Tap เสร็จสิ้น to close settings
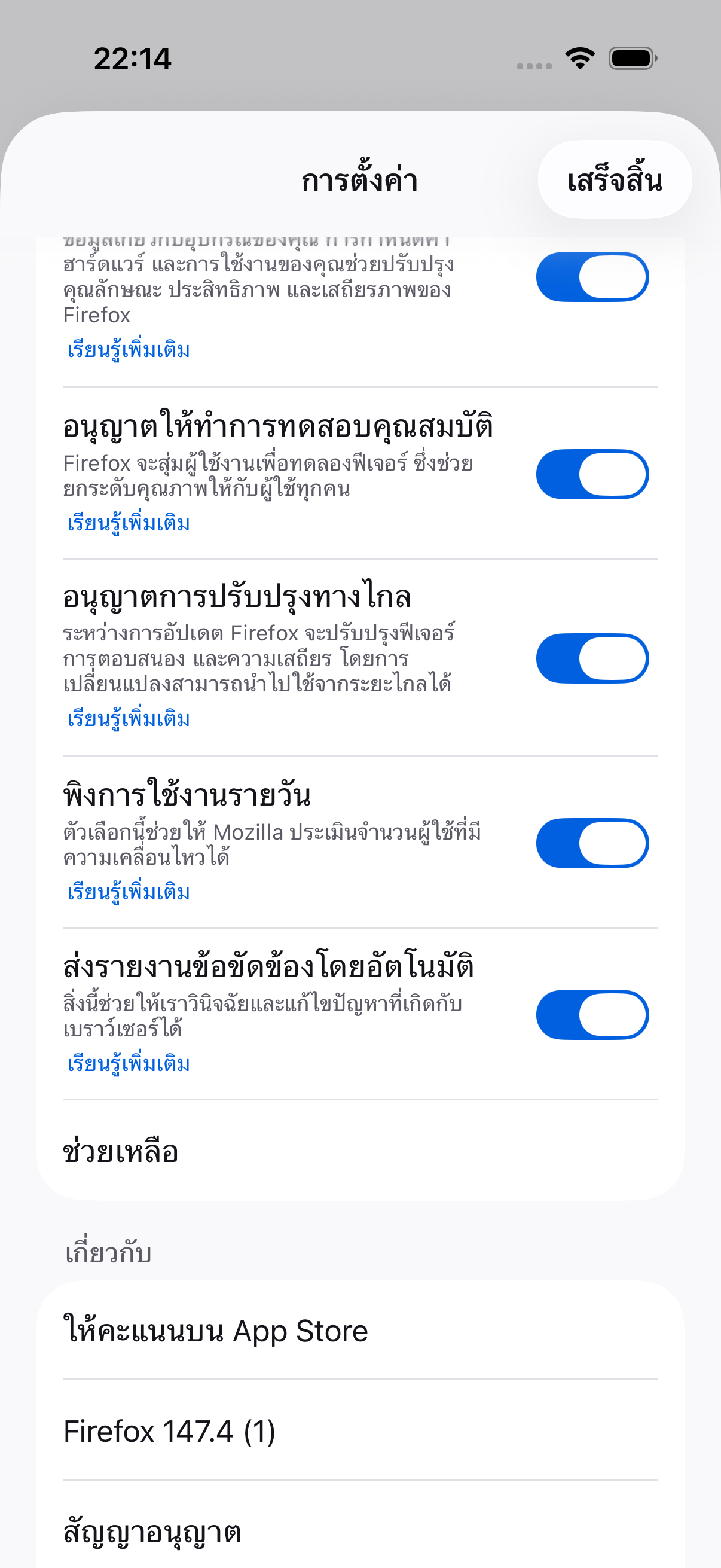The width and height of the screenshot is (721, 1568). (615, 180)
